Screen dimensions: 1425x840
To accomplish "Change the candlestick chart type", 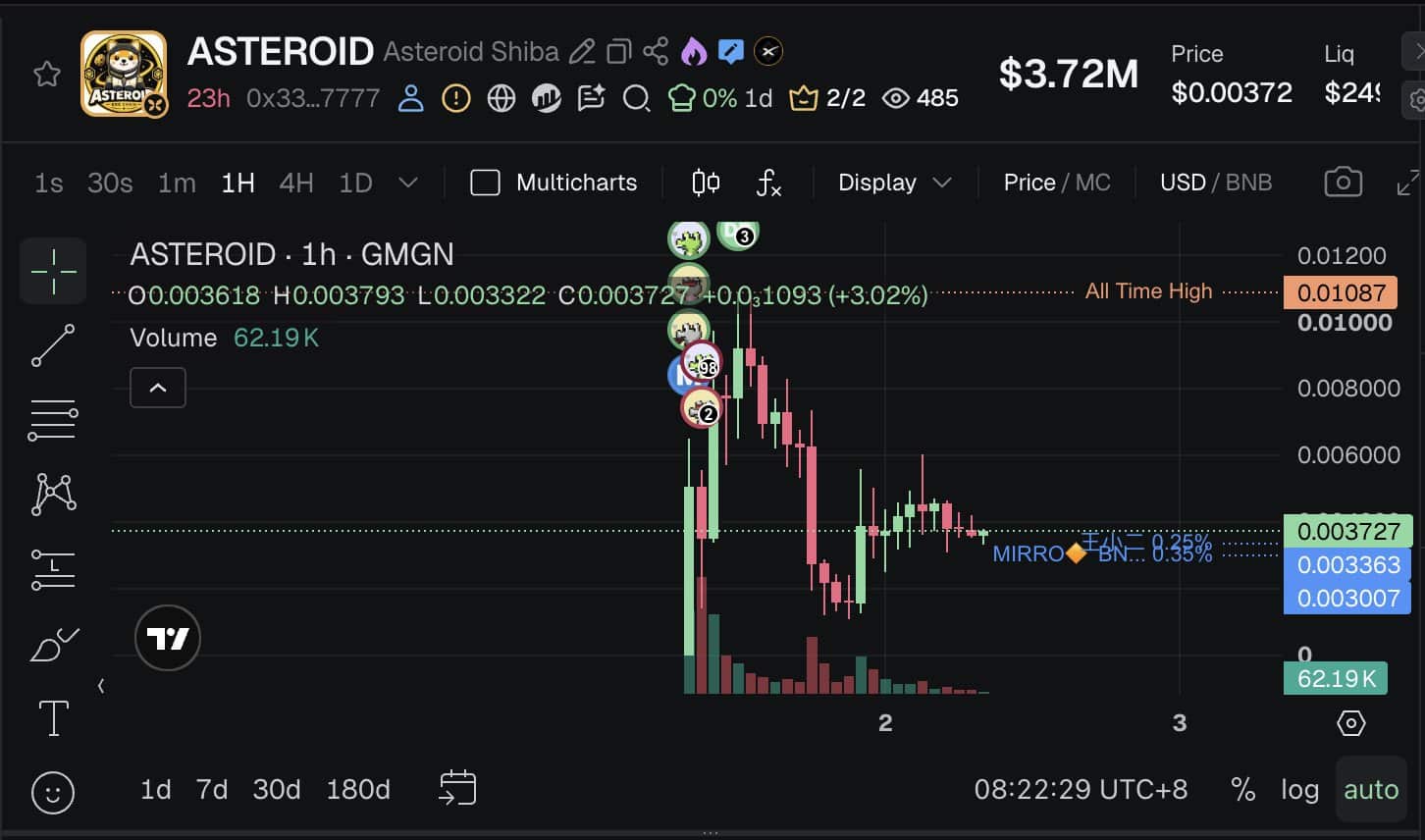I will 706,183.
